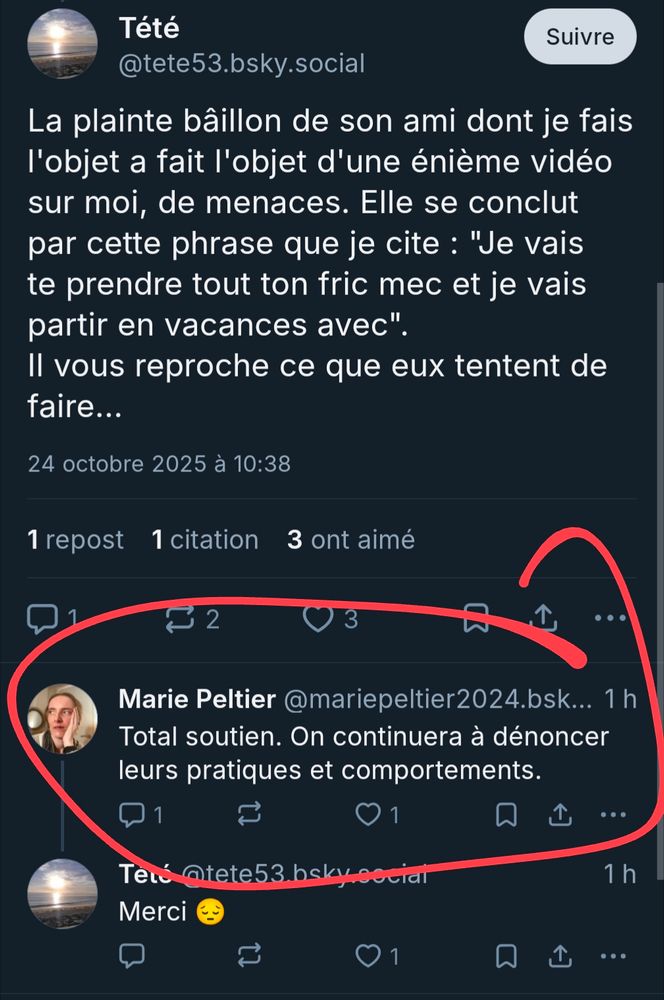Share Tété's "Merci" reply
The height and width of the screenshot is (1000, 664).
[x=560, y=957]
